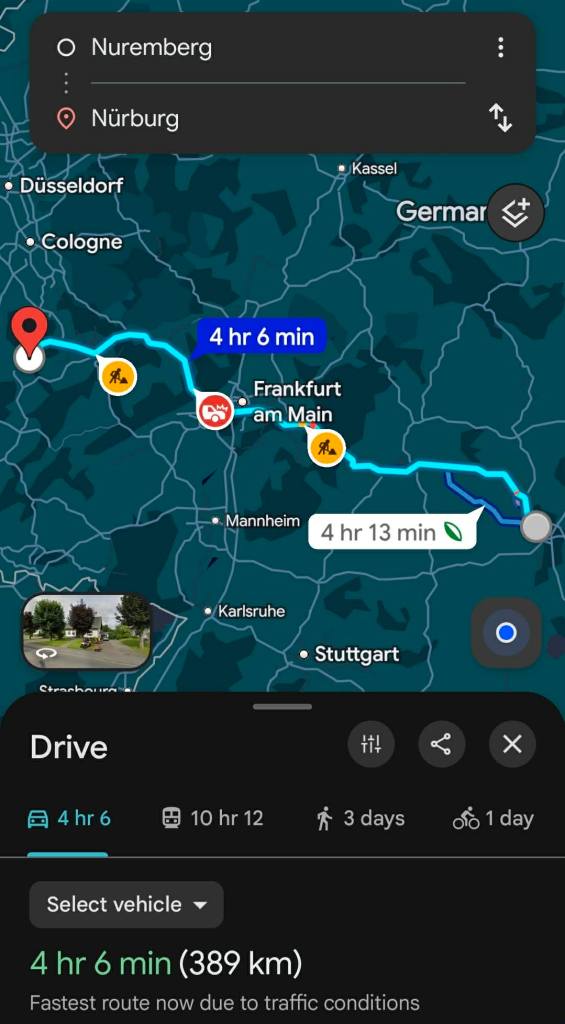Viewport: 565px width, 1024px height.
Task: Open the Street View thumbnail
Action: 86,632
